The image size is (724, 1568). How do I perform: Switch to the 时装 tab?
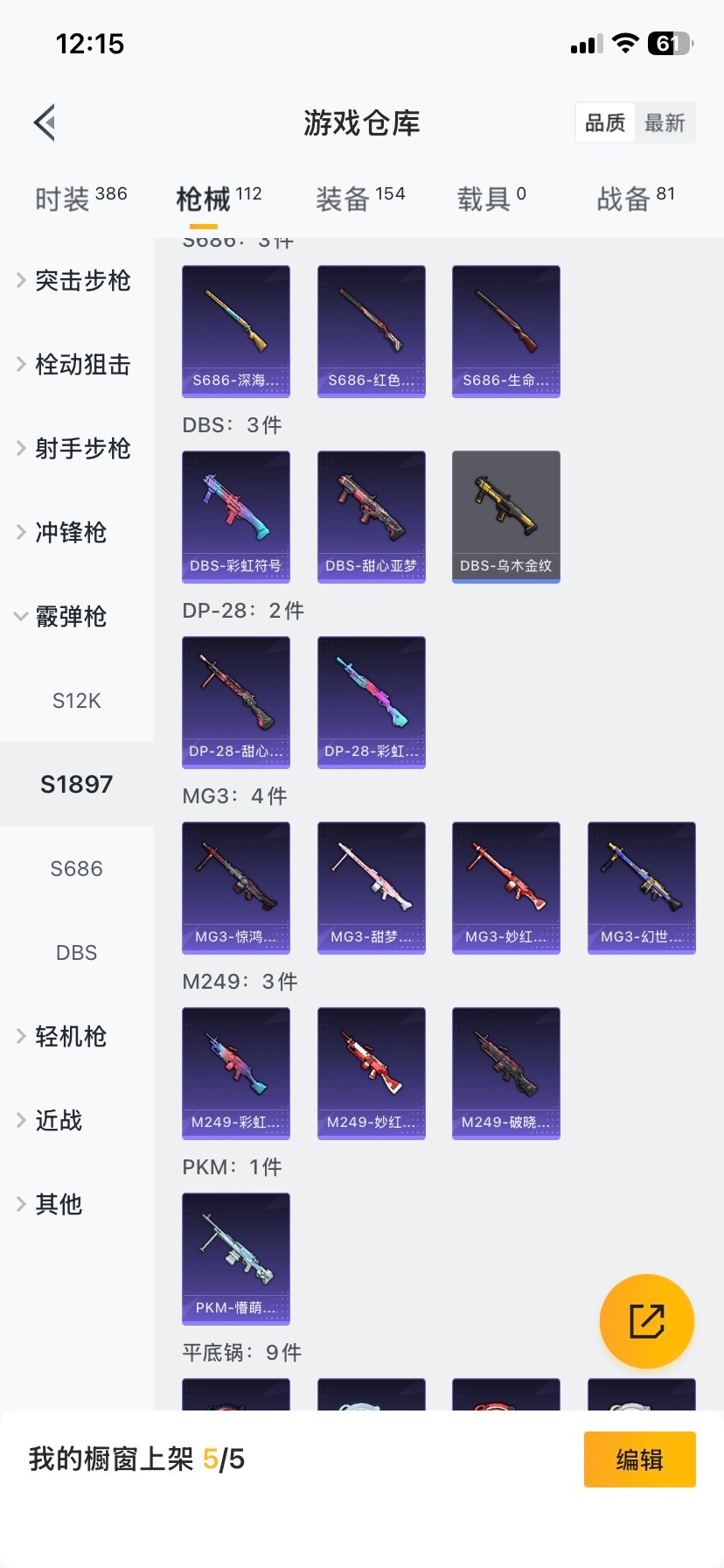(x=80, y=199)
